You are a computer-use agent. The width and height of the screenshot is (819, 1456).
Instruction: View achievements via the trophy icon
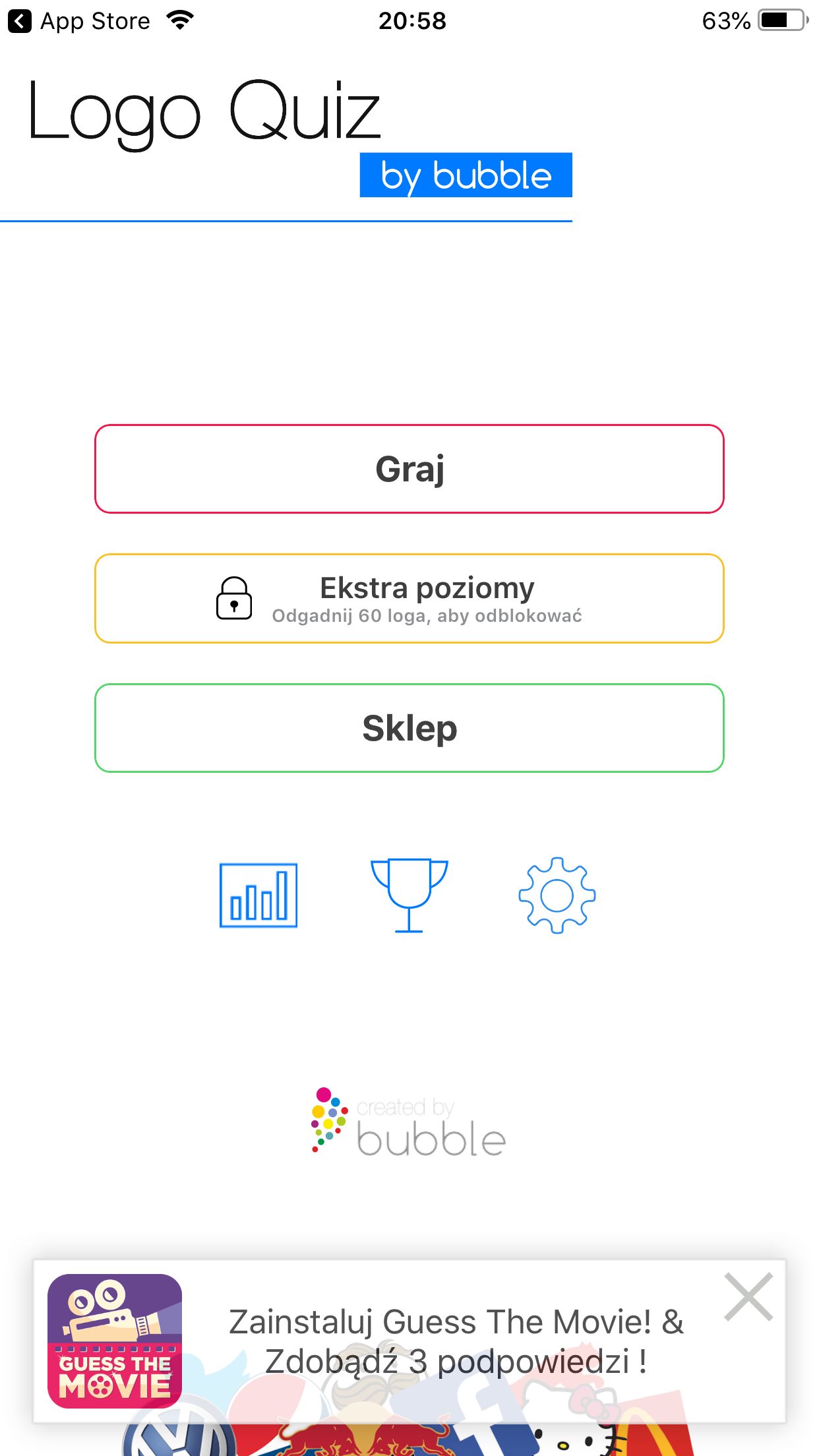point(409,895)
